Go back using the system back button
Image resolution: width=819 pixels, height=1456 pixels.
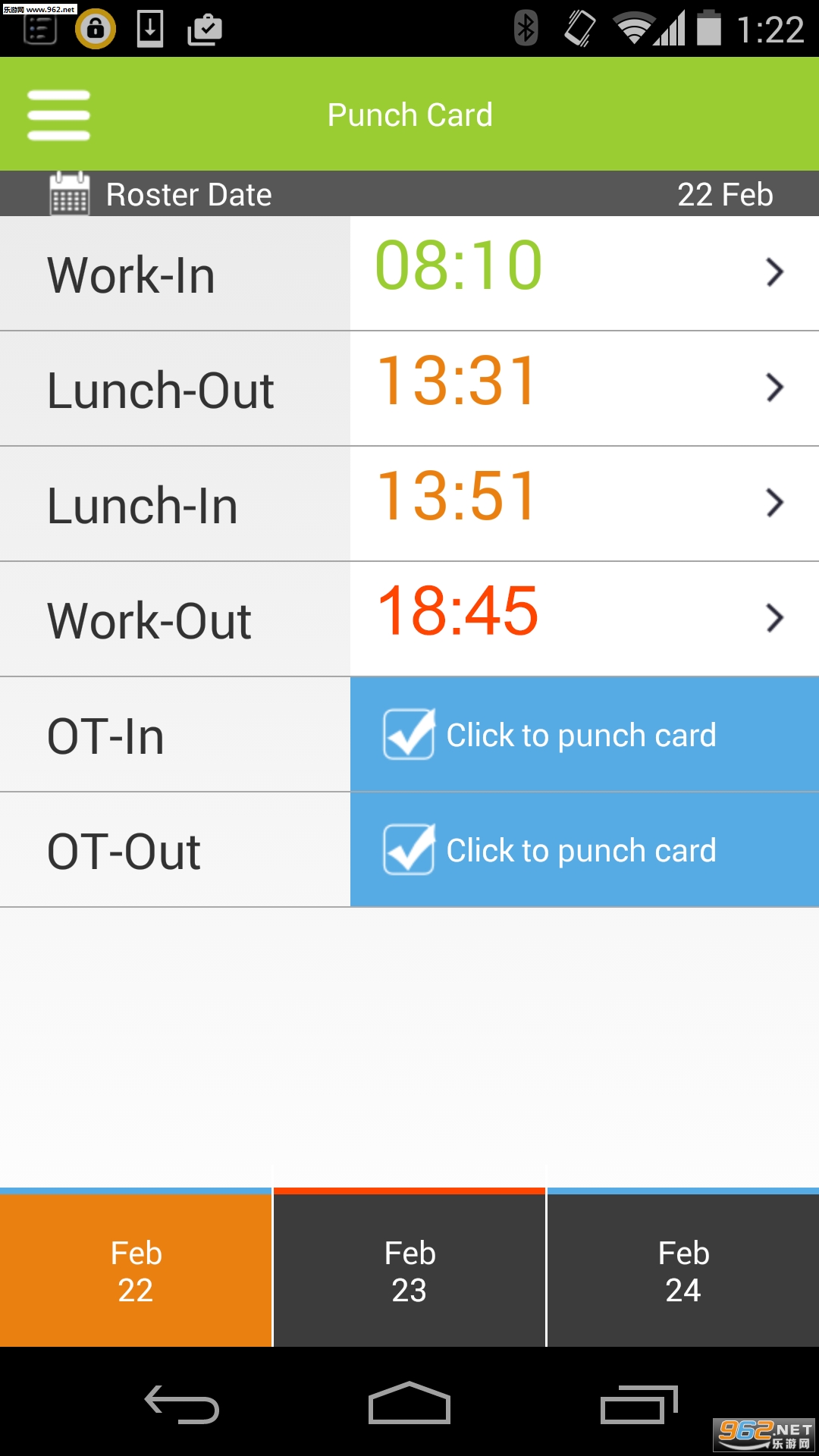pos(182,1404)
